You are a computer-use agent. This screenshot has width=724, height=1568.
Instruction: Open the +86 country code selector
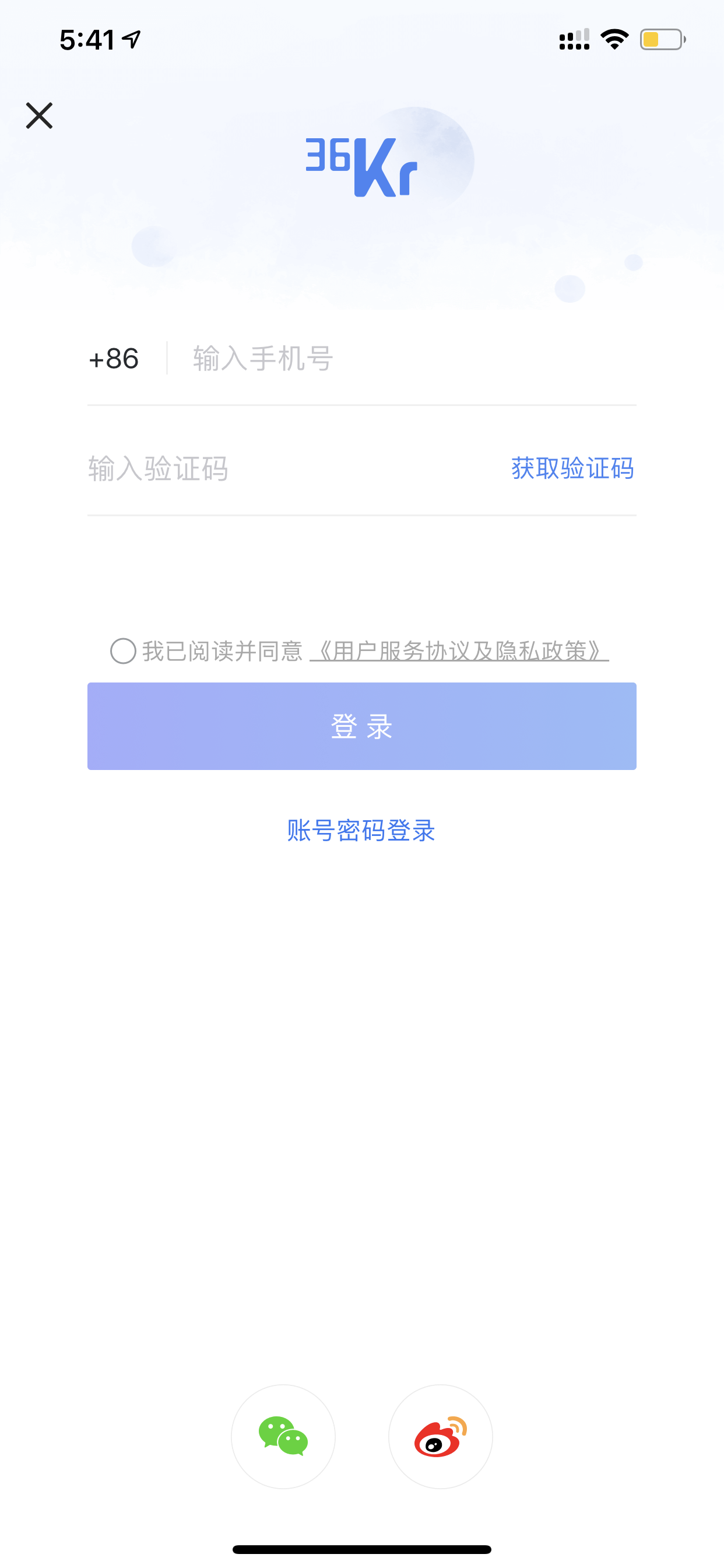[x=114, y=359]
